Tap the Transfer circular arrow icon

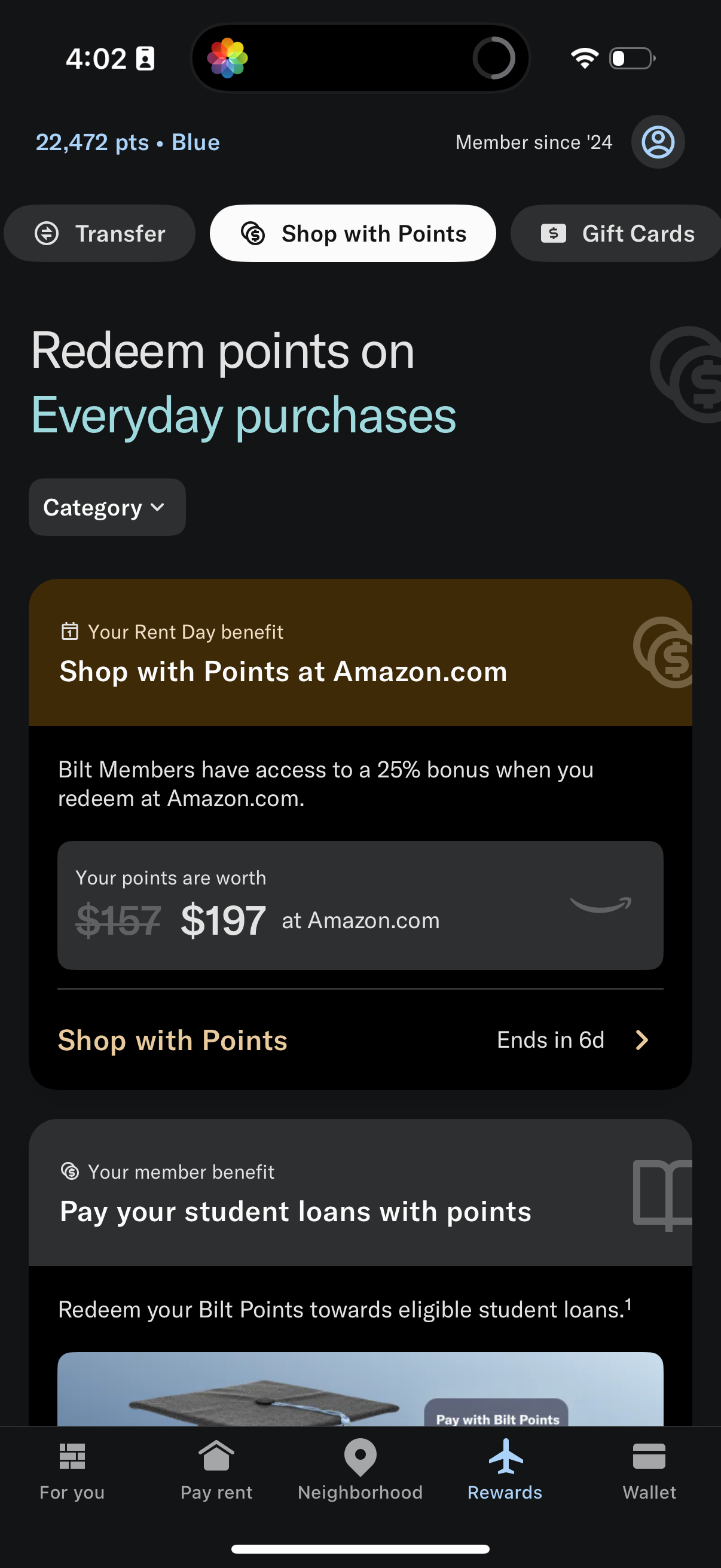pos(48,233)
